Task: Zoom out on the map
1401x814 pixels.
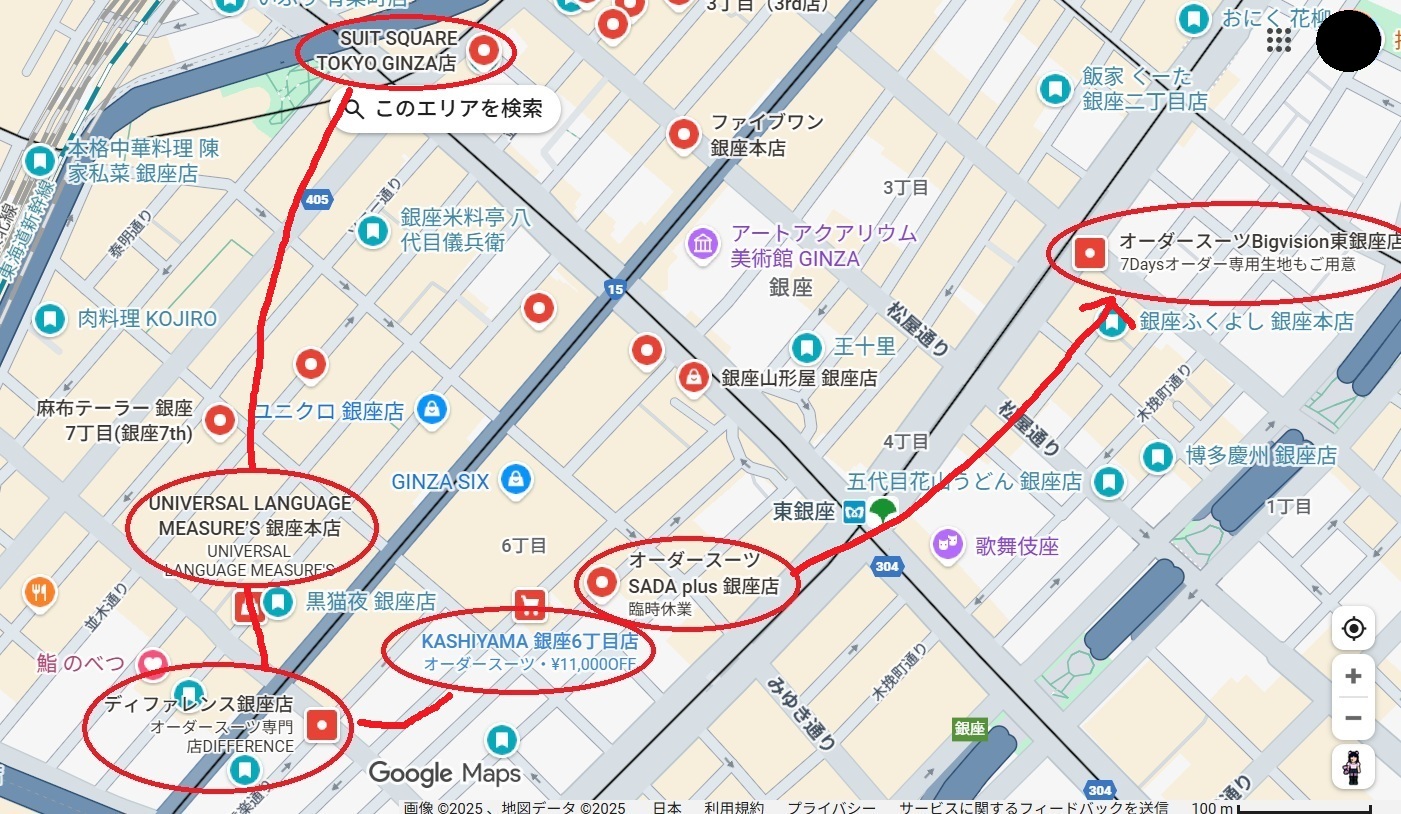Action: point(1353,718)
